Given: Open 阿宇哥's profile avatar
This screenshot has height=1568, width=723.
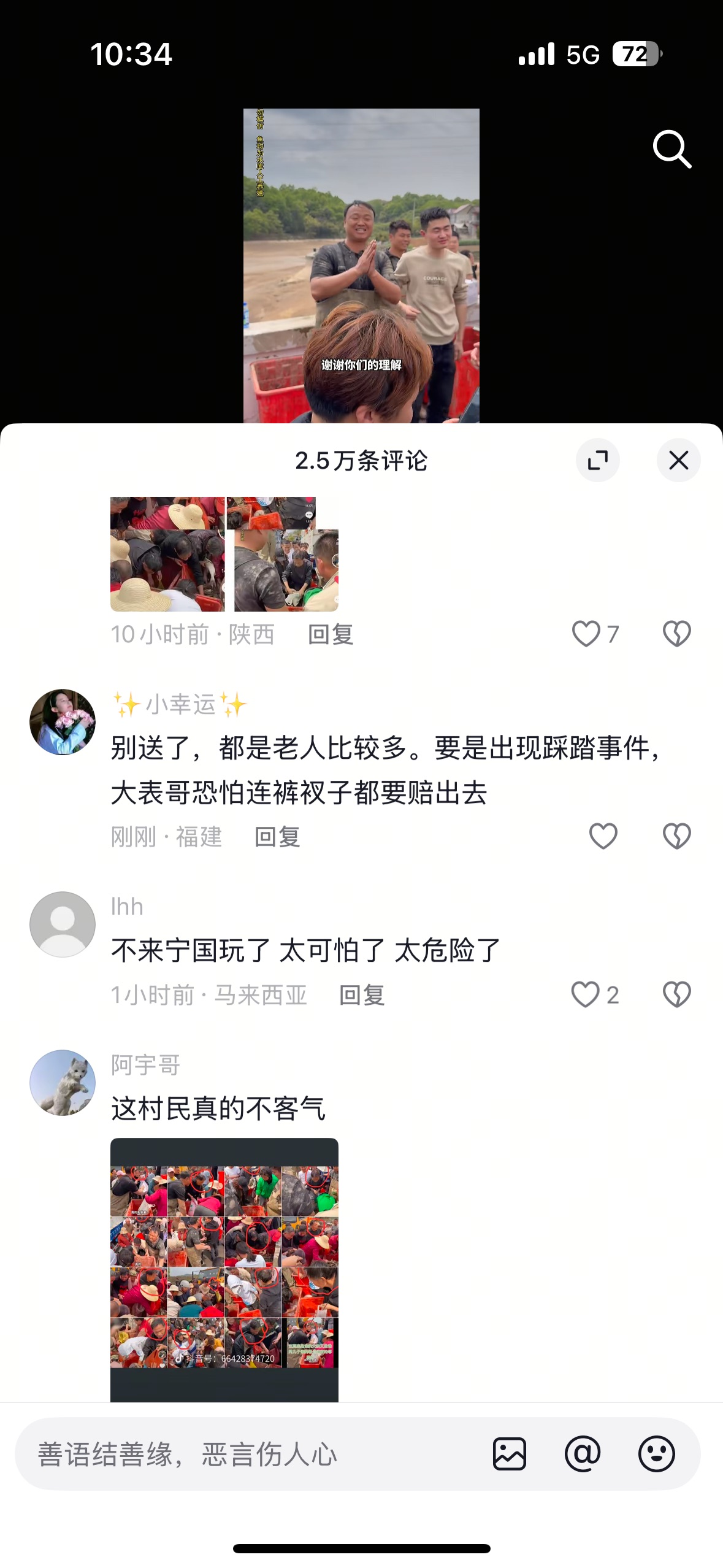Looking at the screenshot, I should (x=63, y=1083).
